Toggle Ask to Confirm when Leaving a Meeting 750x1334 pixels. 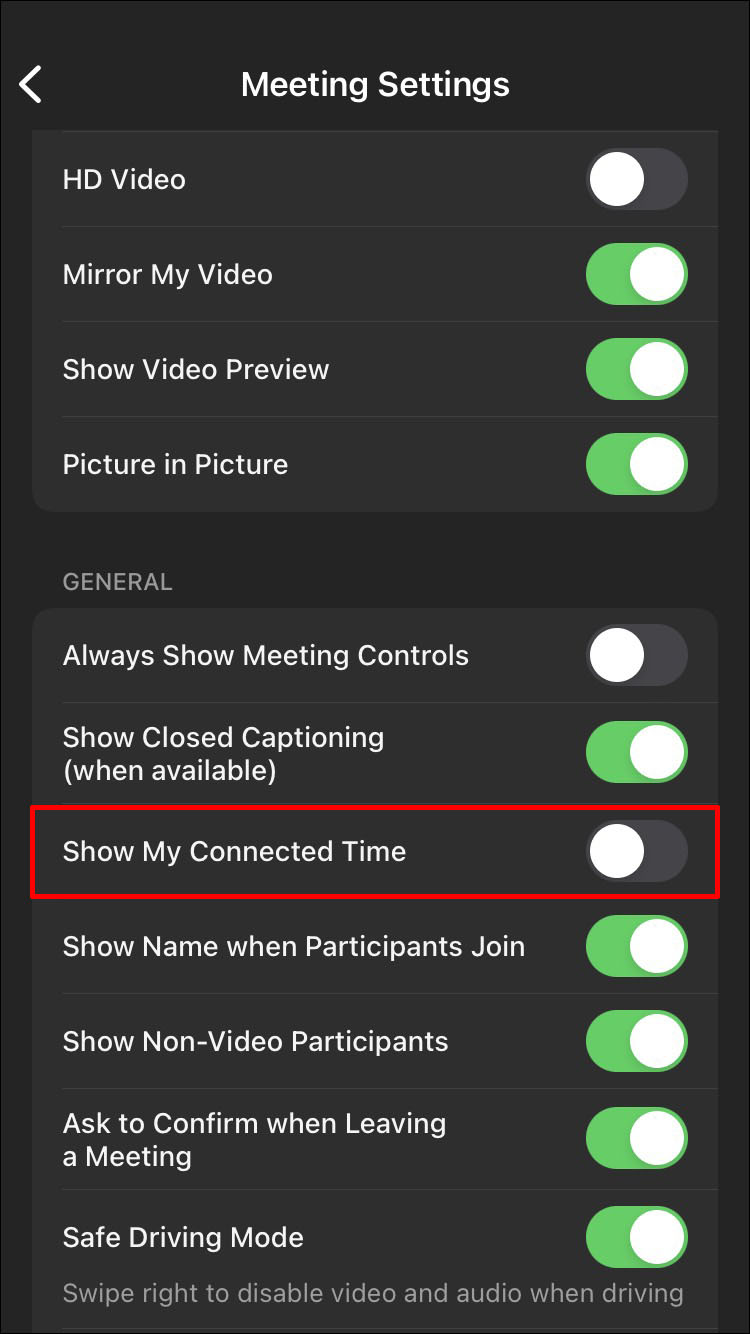pos(636,1139)
